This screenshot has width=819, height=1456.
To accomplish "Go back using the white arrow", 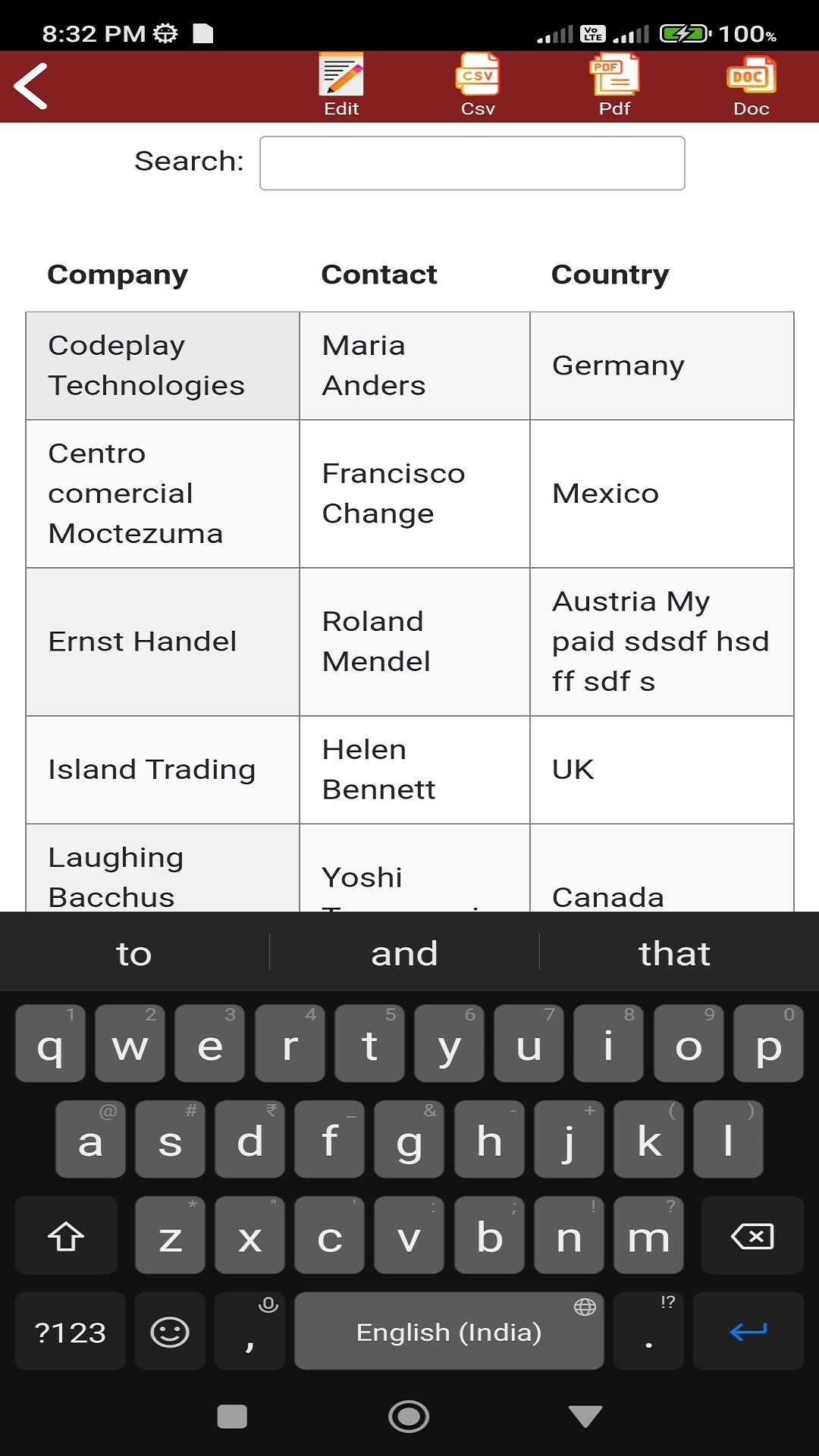I will [32, 86].
